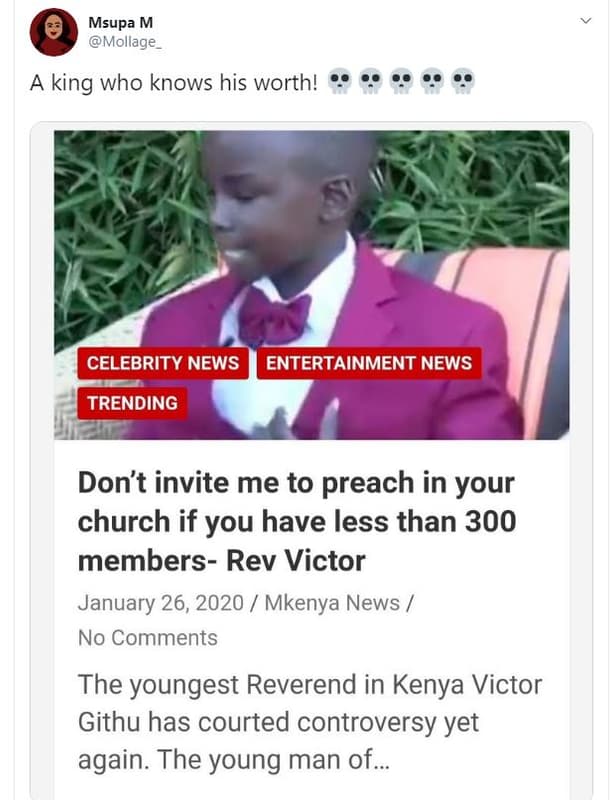Expand the tweet options chevron
The height and width of the screenshot is (800, 611).
tap(586, 20)
